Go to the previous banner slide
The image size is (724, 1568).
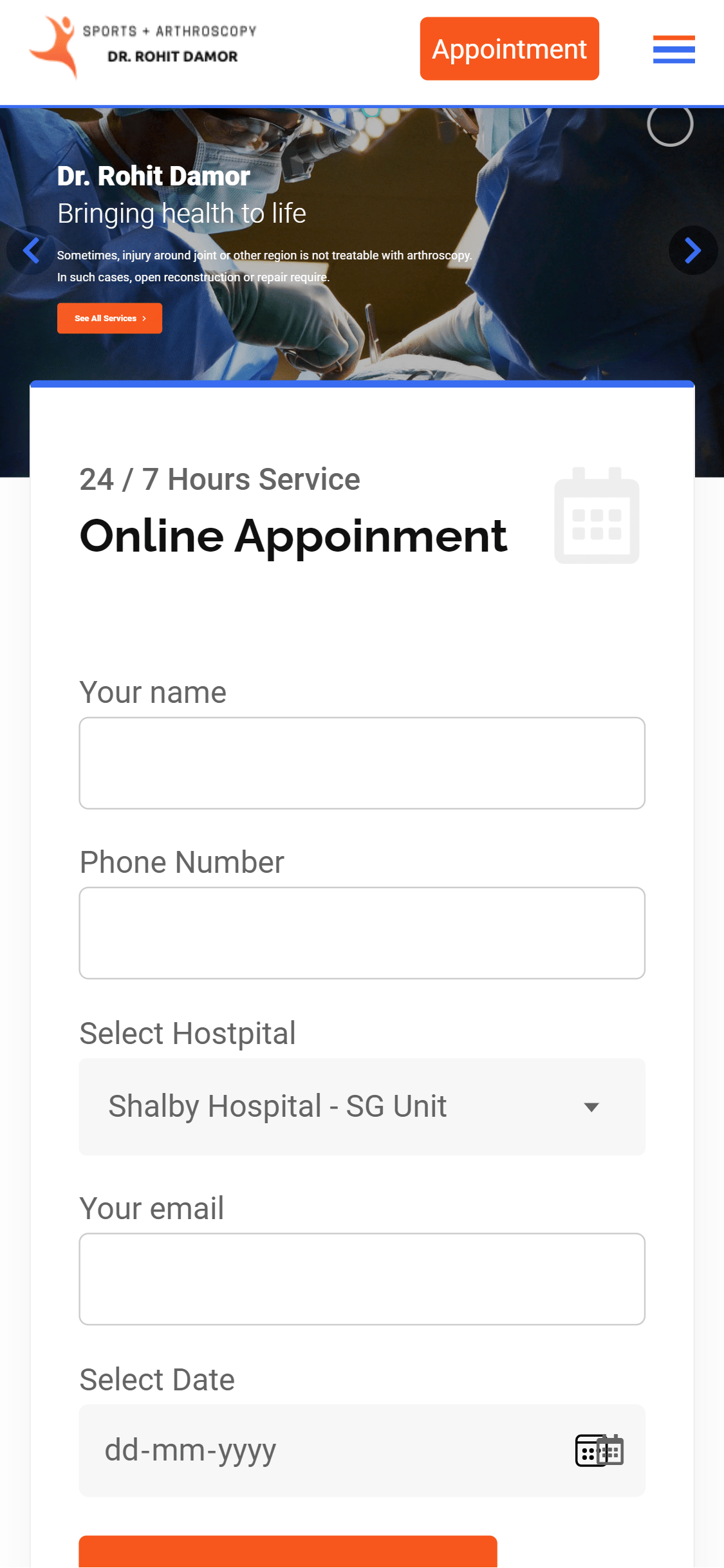click(30, 250)
